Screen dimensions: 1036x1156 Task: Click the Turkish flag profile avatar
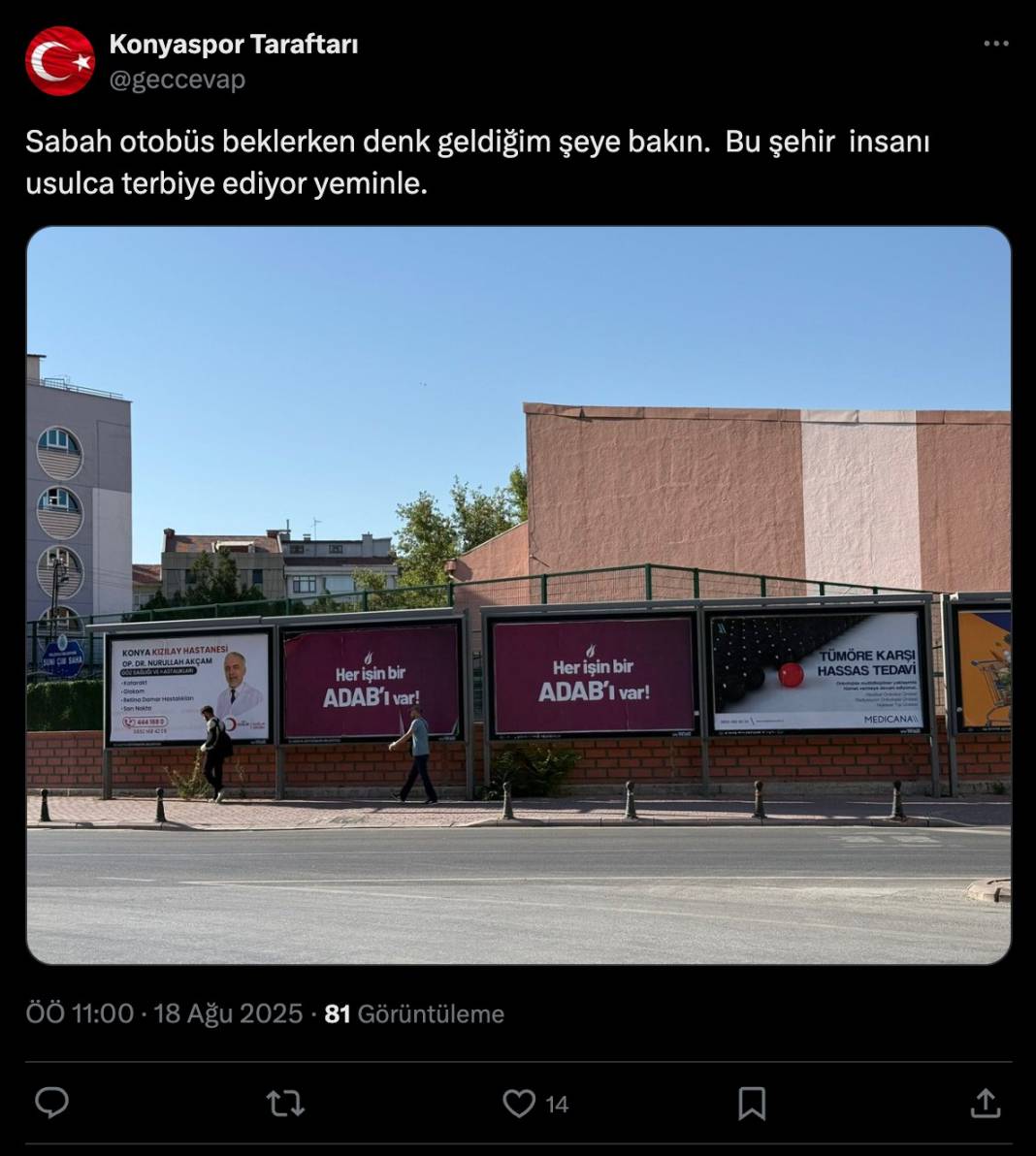pyautogui.click(x=56, y=62)
